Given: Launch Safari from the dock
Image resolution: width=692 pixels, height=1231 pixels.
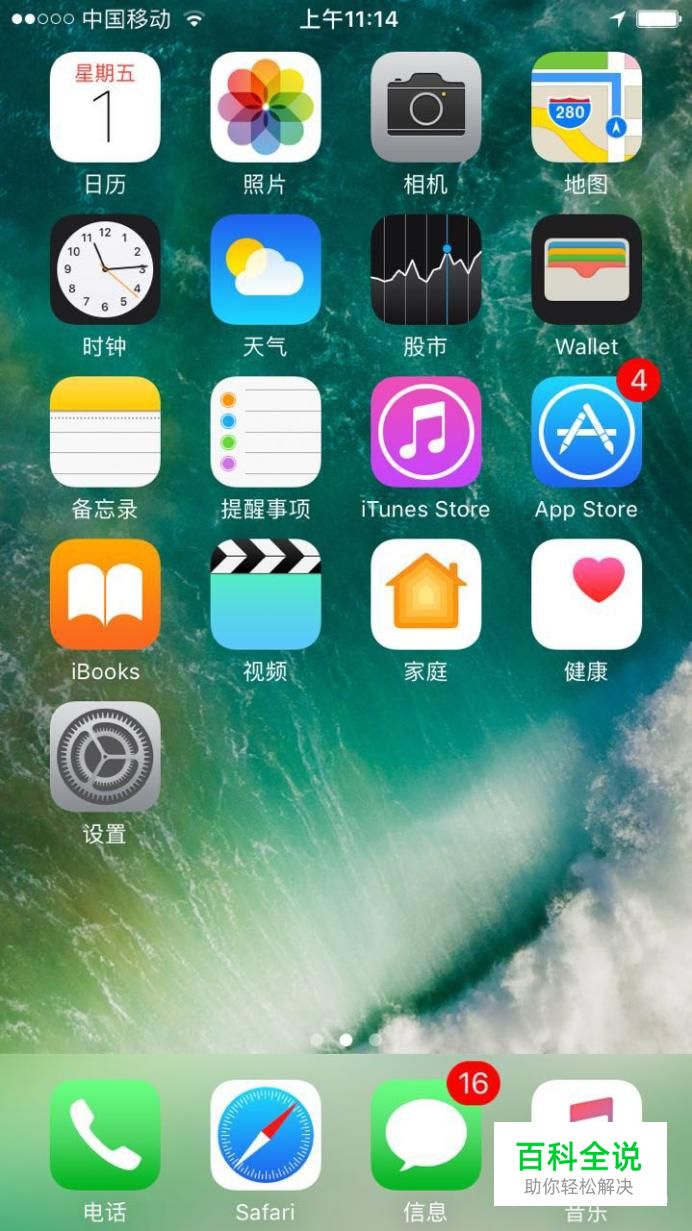Looking at the screenshot, I should pyautogui.click(x=265, y=1134).
